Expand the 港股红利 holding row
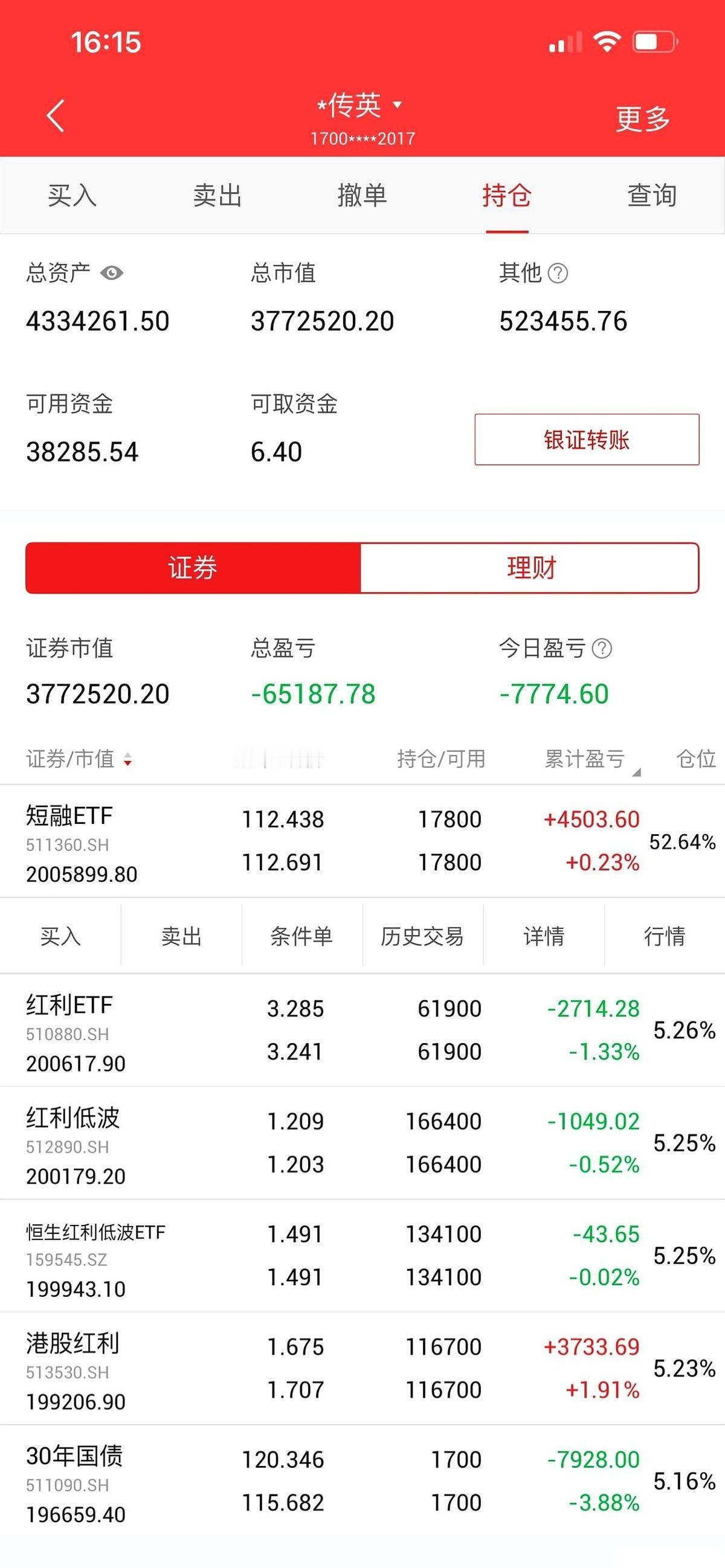Screen dimensions: 725x1568 (x=362, y=1367)
